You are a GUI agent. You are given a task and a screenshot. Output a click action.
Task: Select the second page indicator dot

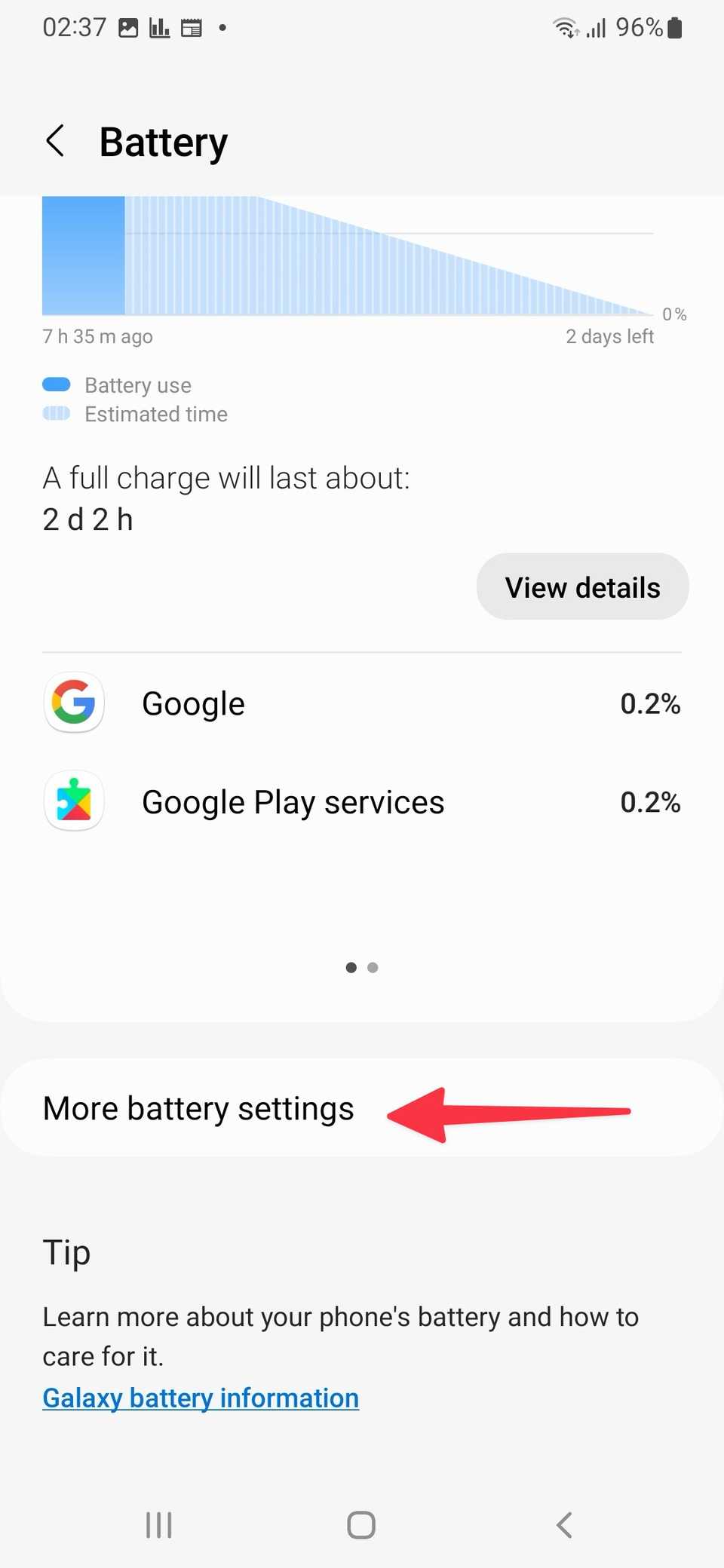tap(373, 967)
